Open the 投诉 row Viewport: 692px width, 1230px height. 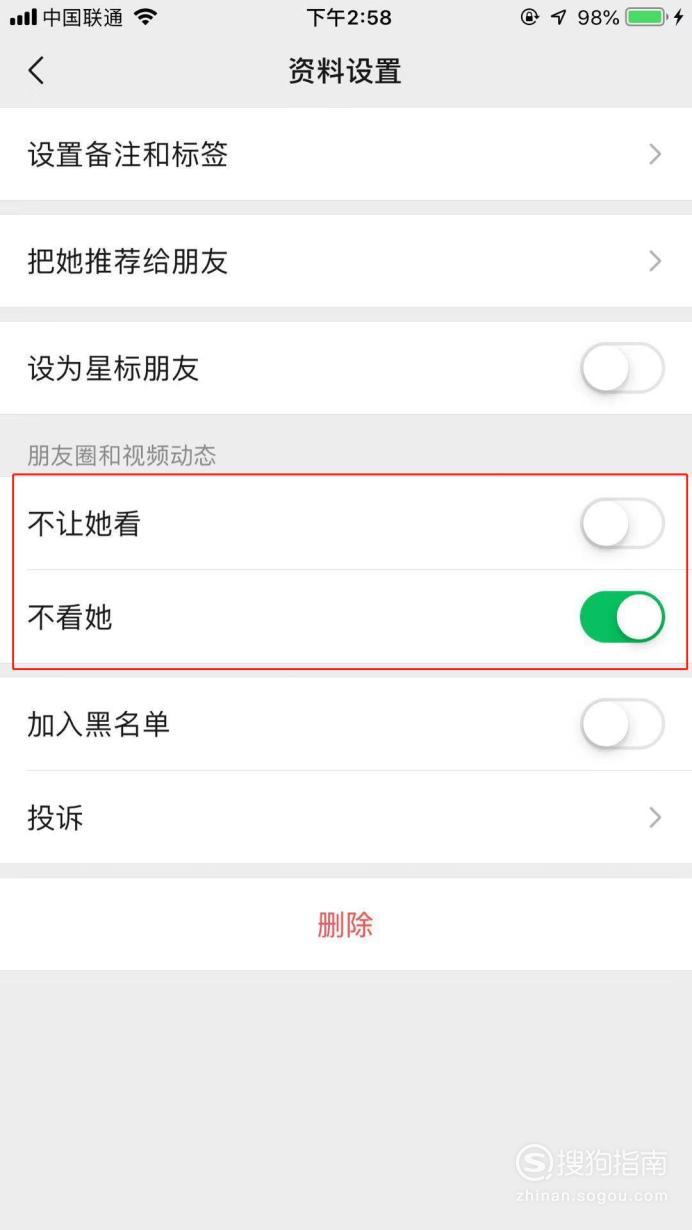point(346,817)
